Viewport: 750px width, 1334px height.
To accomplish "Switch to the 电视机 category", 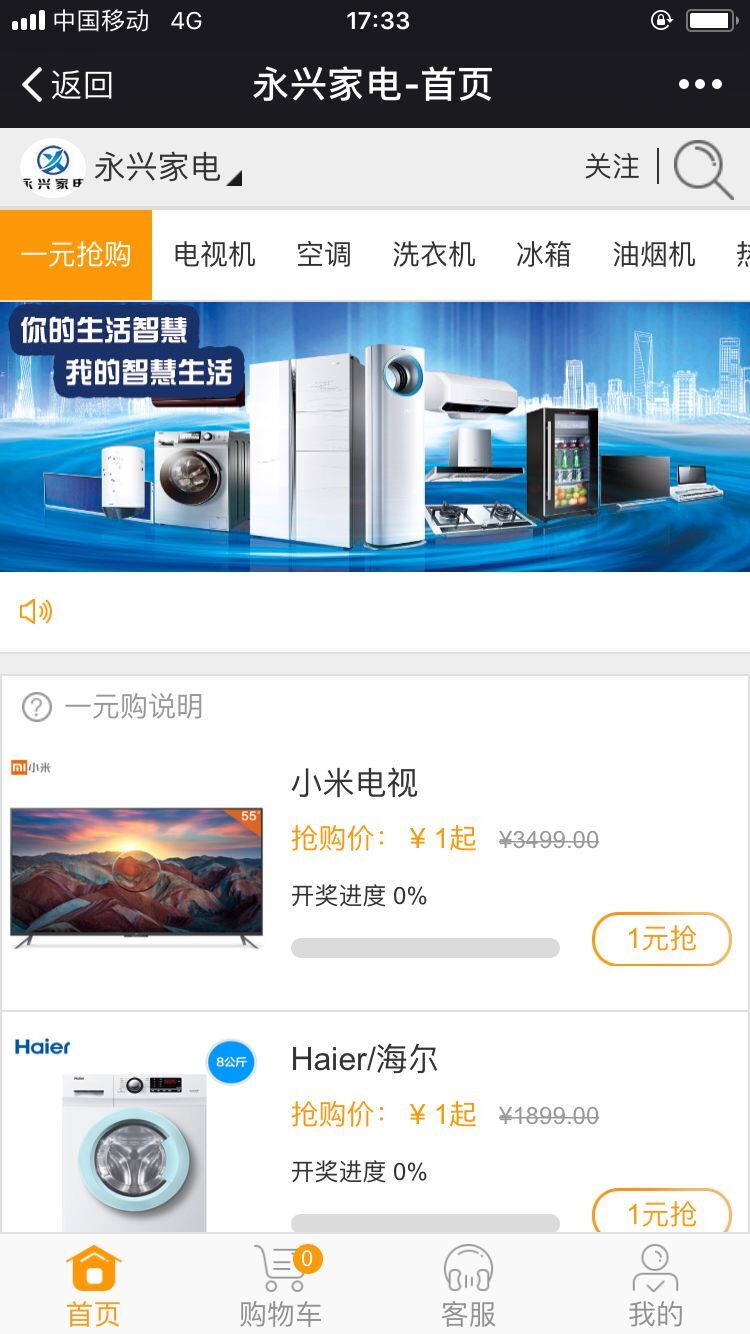I will pyautogui.click(x=214, y=255).
